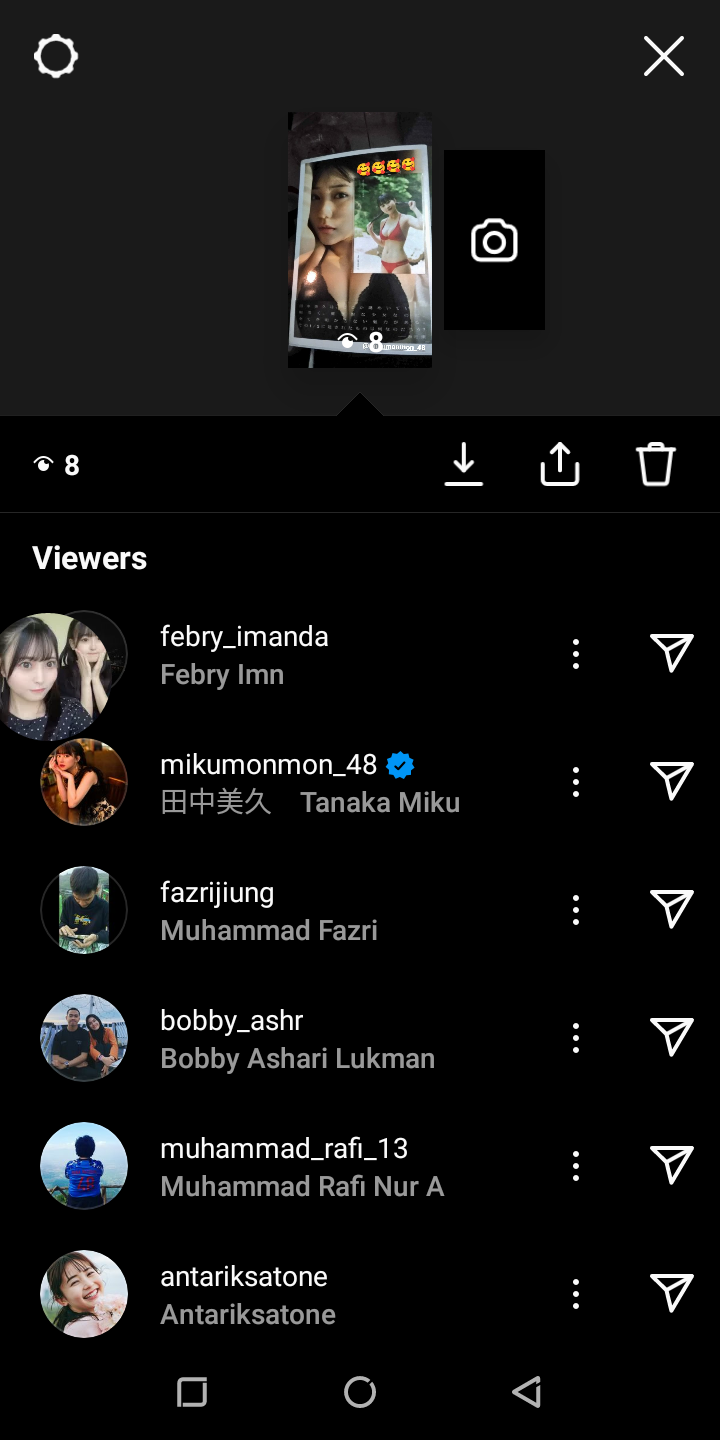Close the story viewers screen
Image resolution: width=720 pixels, height=1440 pixels.
(664, 57)
